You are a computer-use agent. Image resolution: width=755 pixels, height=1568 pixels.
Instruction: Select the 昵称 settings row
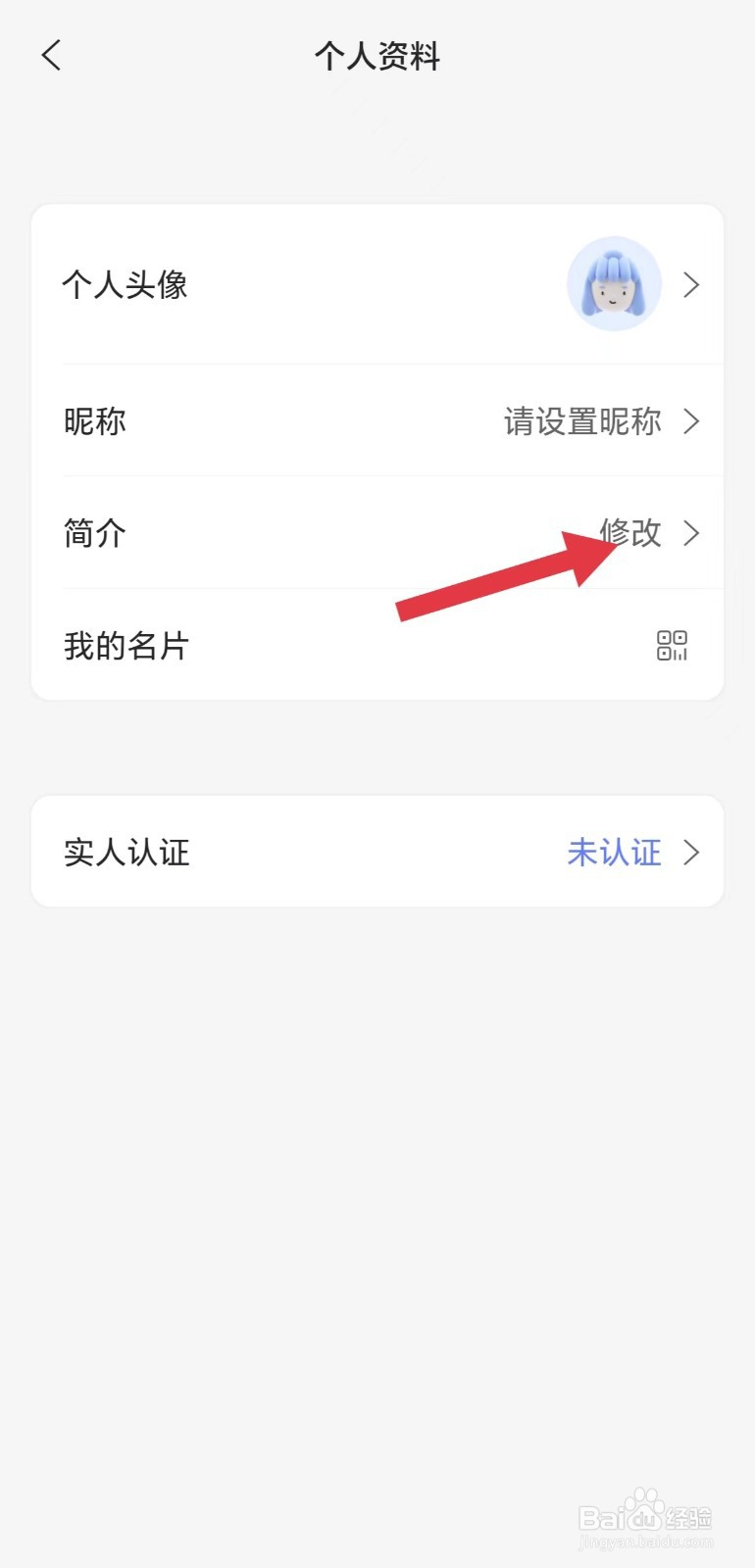coord(95,421)
